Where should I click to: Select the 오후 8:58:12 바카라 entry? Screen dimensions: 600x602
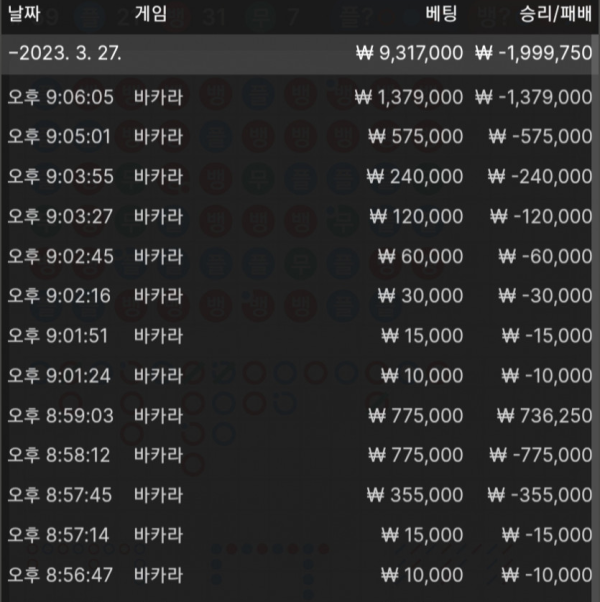[x=300, y=455]
